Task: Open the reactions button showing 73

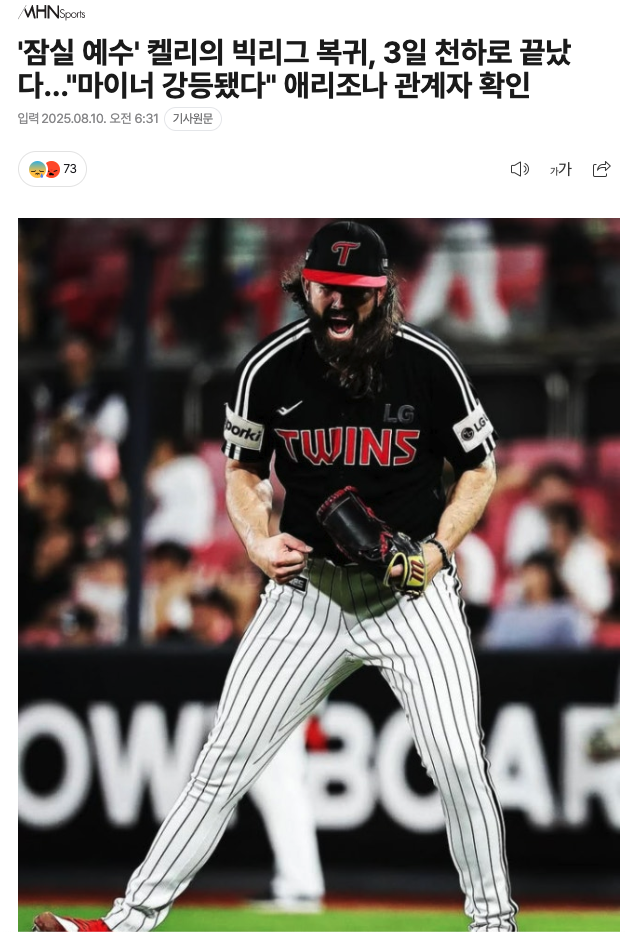Action: pos(53,169)
